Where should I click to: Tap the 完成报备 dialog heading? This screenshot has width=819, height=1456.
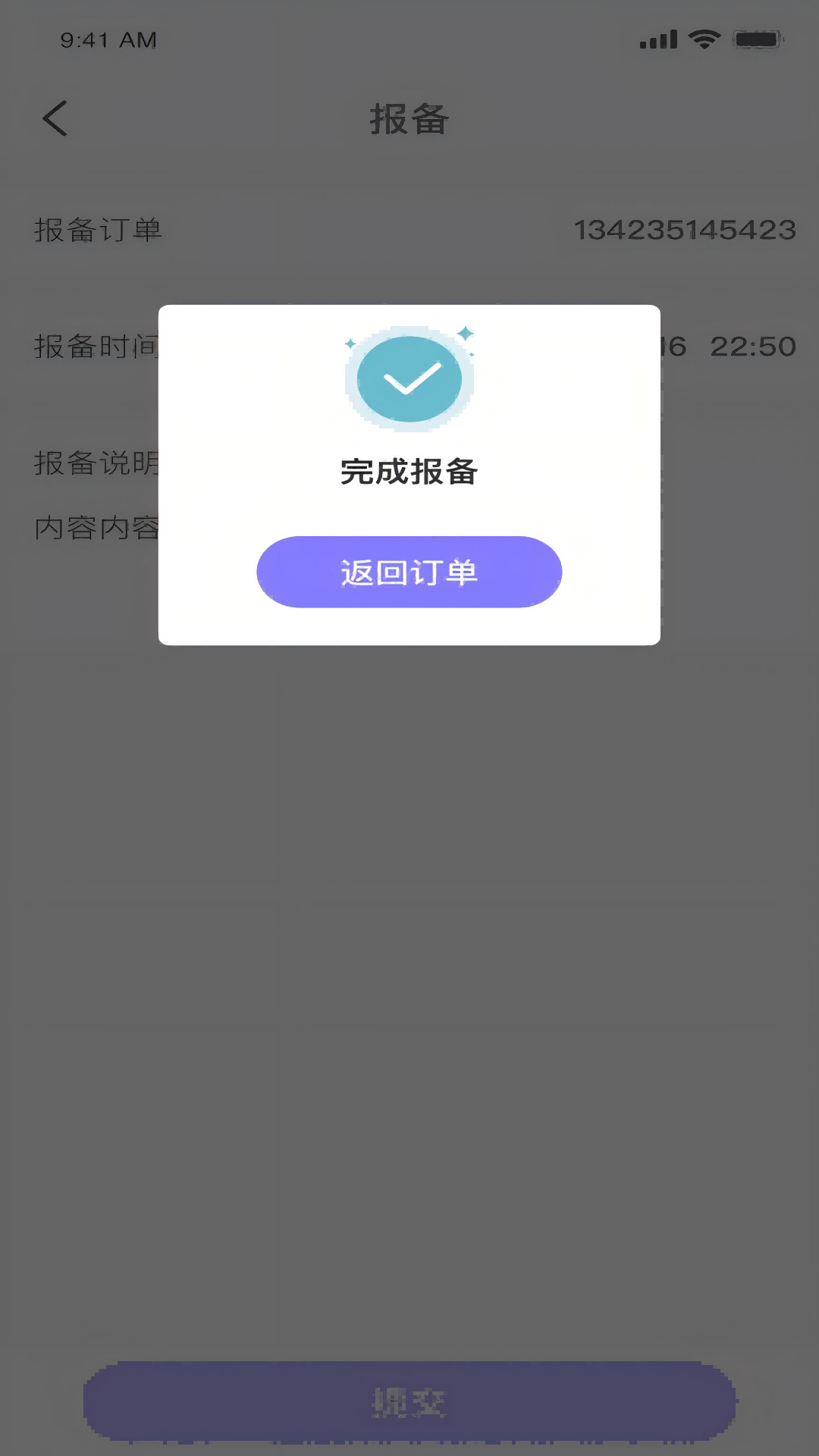click(409, 471)
